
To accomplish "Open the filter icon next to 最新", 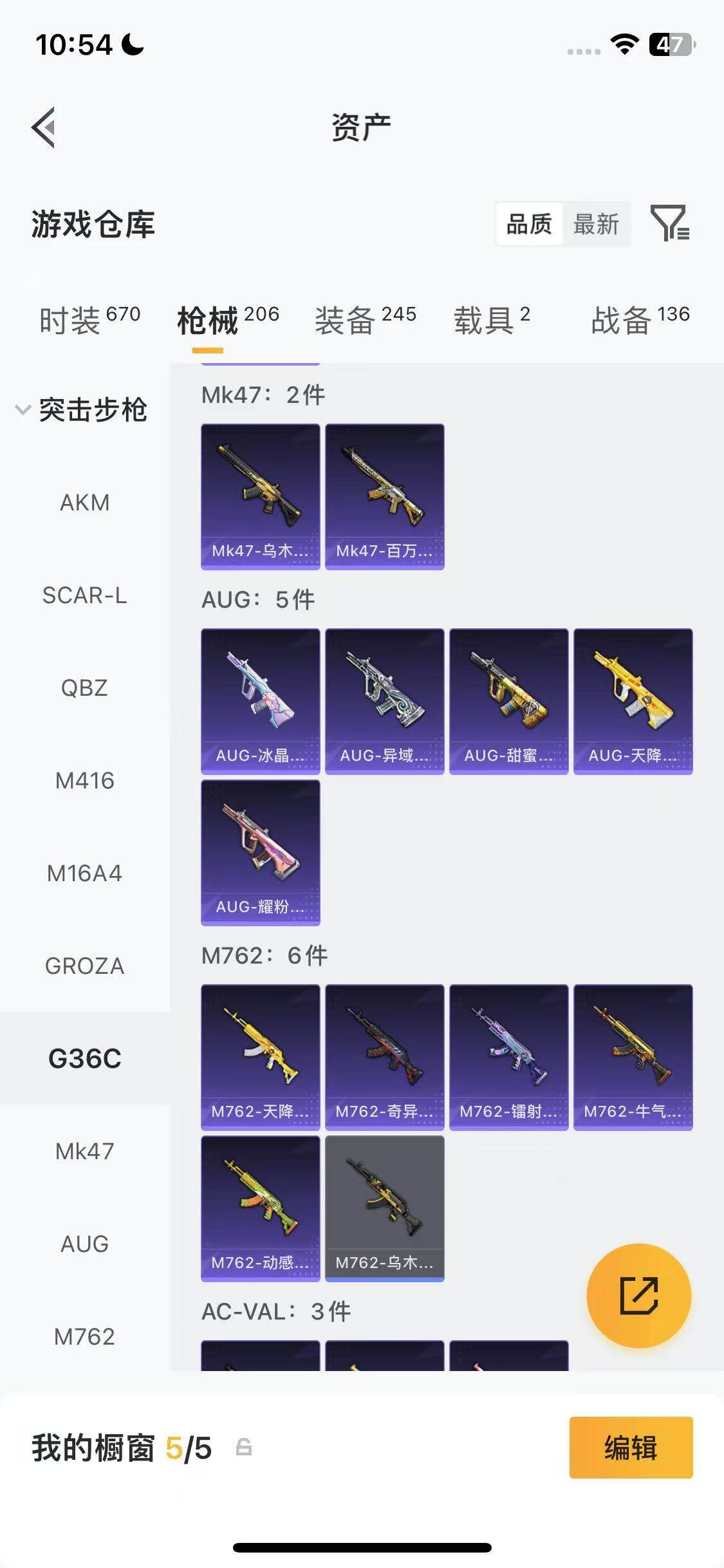I will coord(669,224).
